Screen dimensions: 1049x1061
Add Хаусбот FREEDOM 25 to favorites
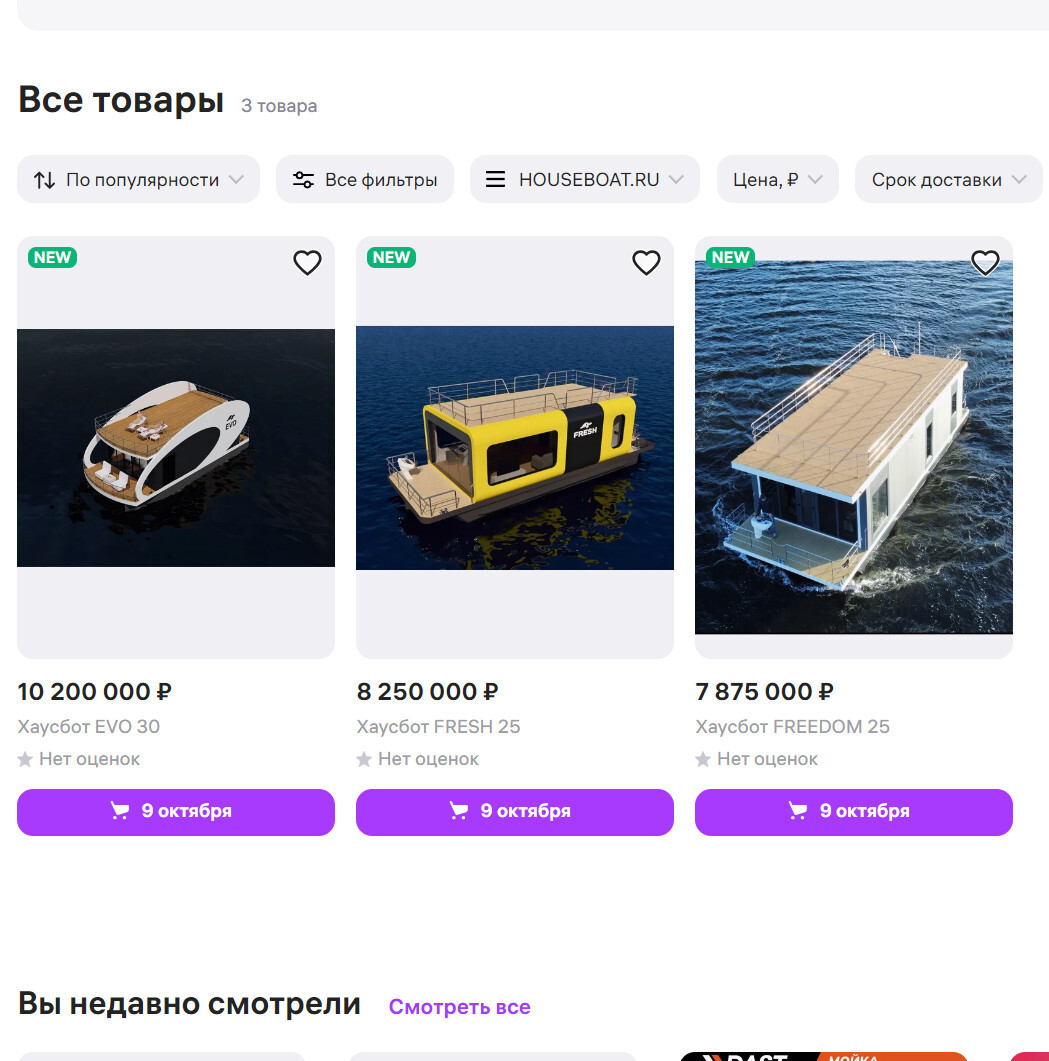(x=985, y=263)
